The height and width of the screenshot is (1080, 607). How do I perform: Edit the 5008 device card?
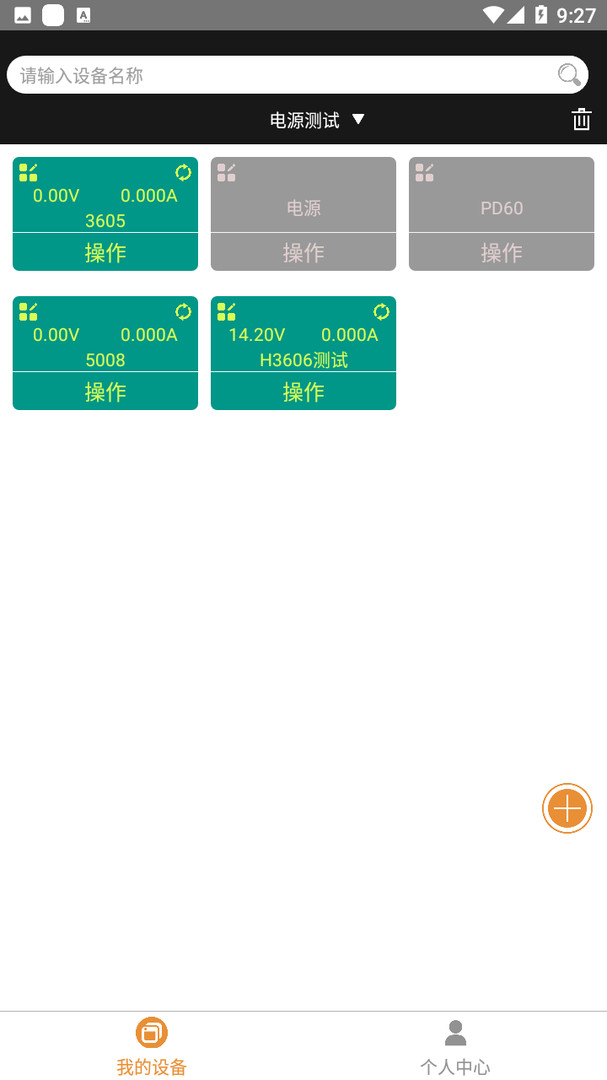point(28,311)
